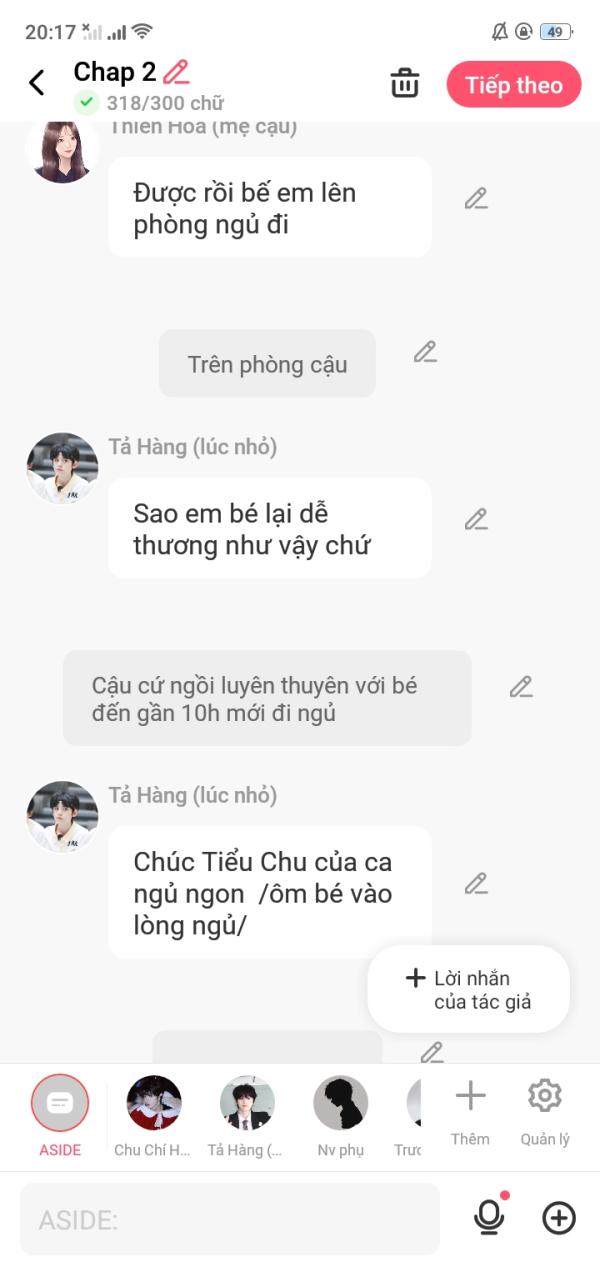Viewport: 600px width, 1267px height.
Task: Edit 'Sao em bé lại dễ thương như vậy chứ'
Action: tap(476, 520)
